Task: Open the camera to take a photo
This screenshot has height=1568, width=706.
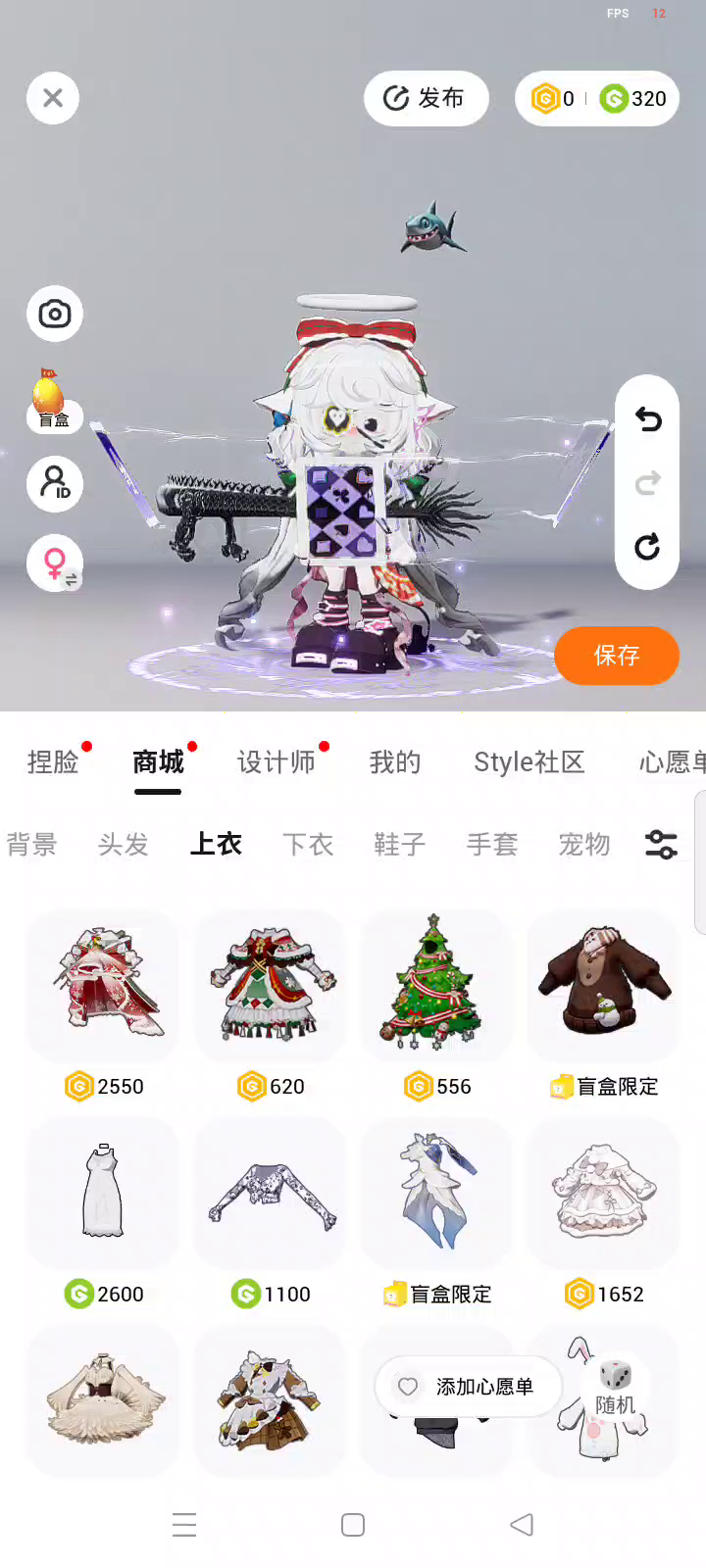Action: [55, 314]
